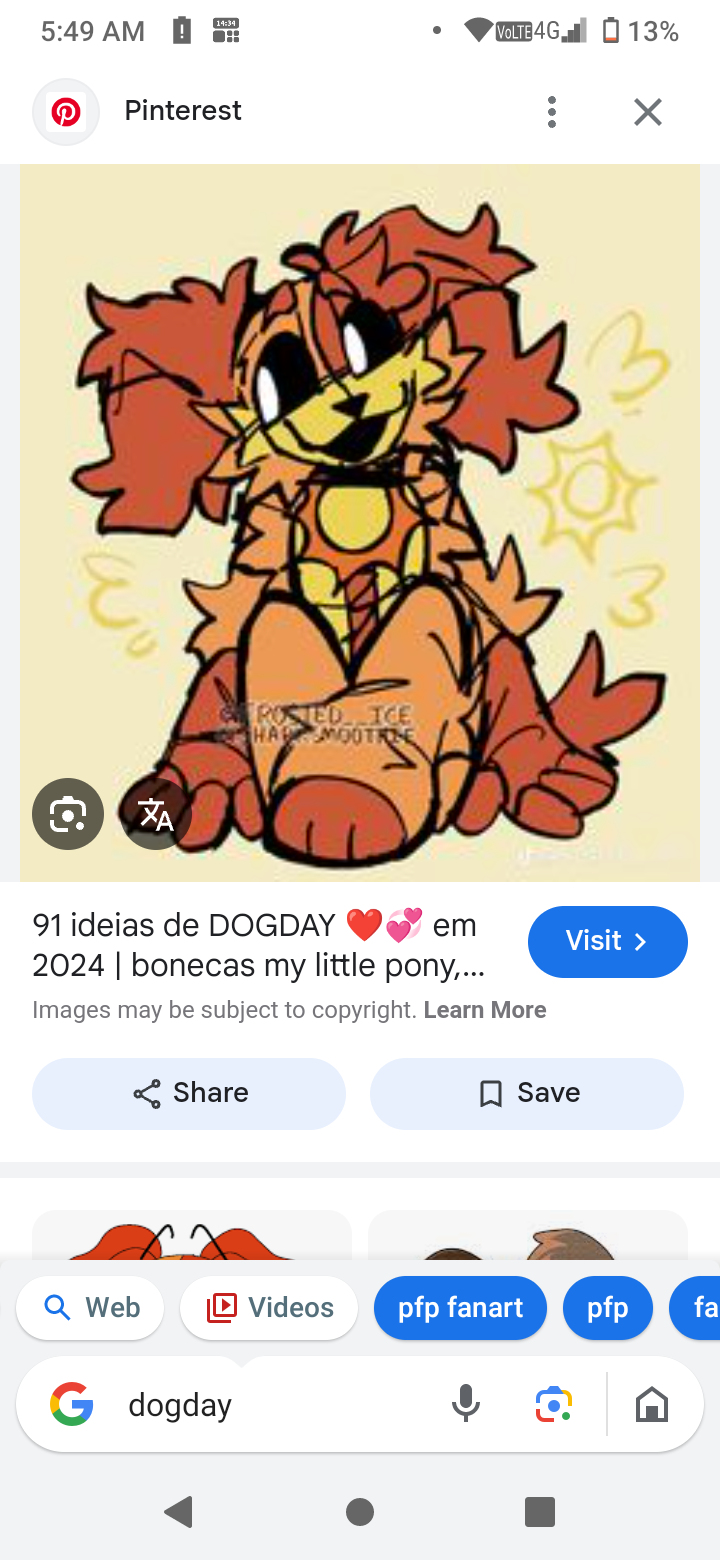Tap the translate image icon

click(155, 814)
